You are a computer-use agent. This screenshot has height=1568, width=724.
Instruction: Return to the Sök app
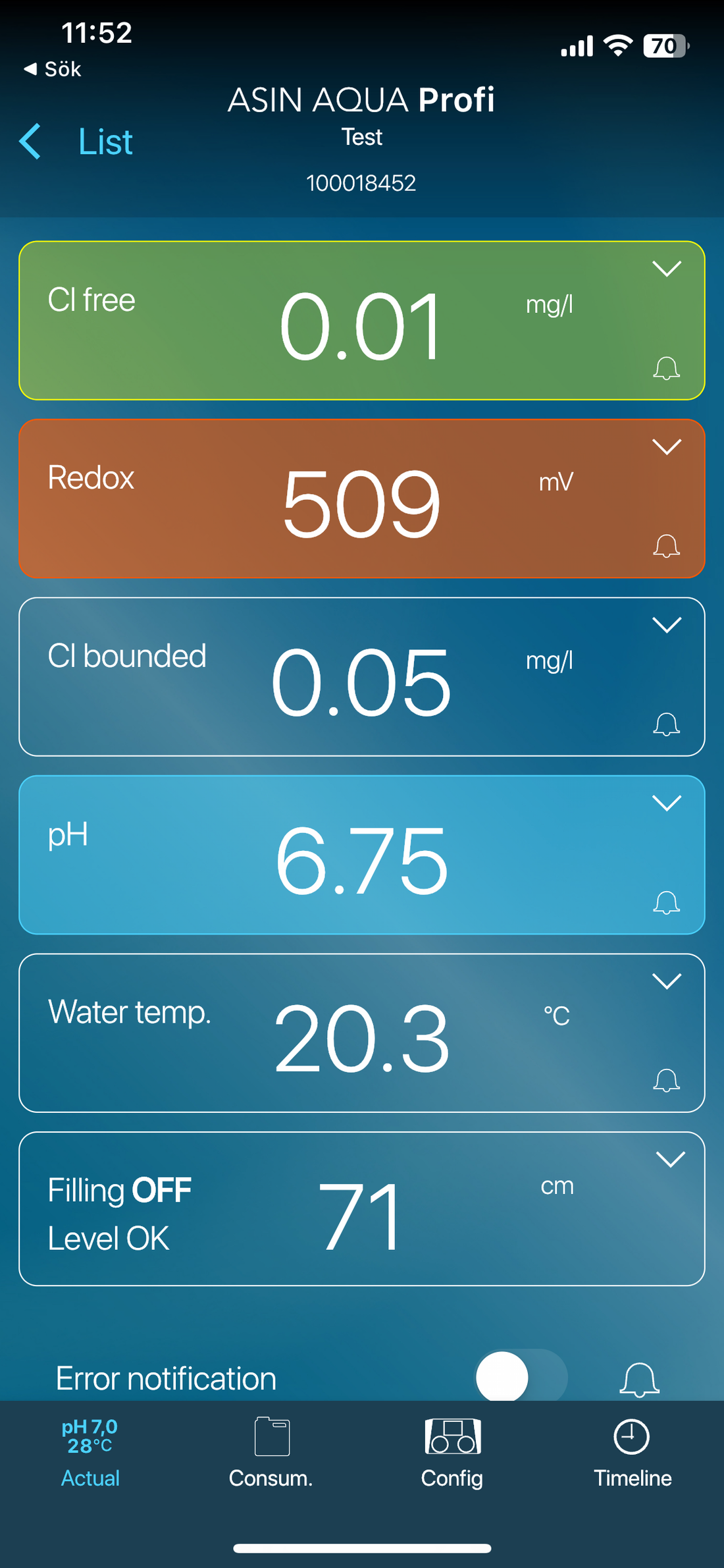[x=53, y=69]
